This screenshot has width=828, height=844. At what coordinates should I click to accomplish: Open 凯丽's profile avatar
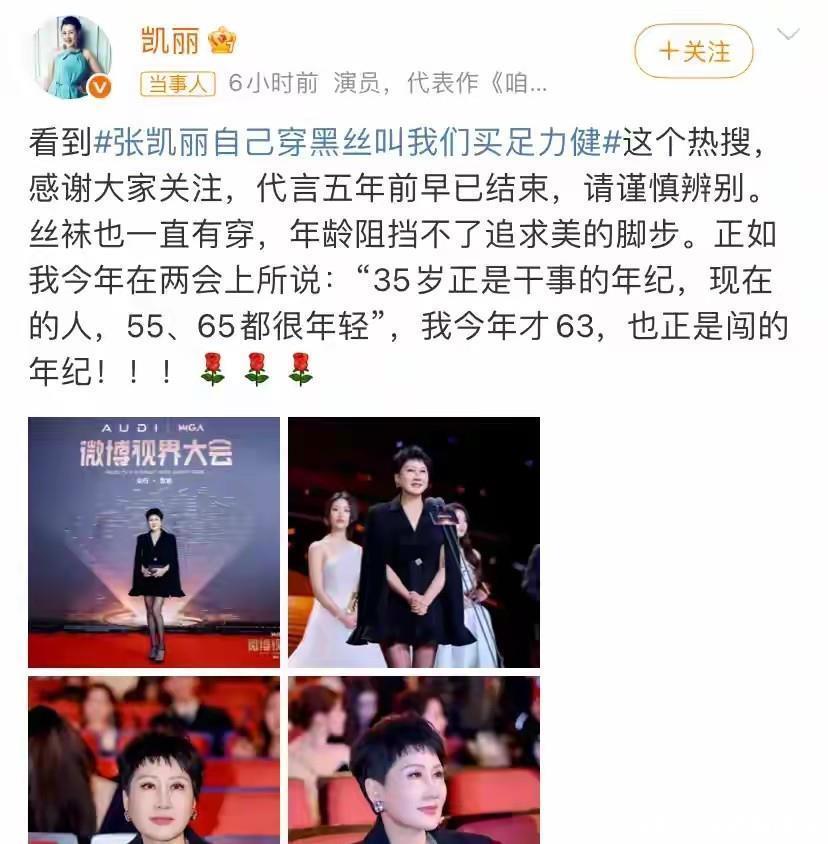[72, 57]
